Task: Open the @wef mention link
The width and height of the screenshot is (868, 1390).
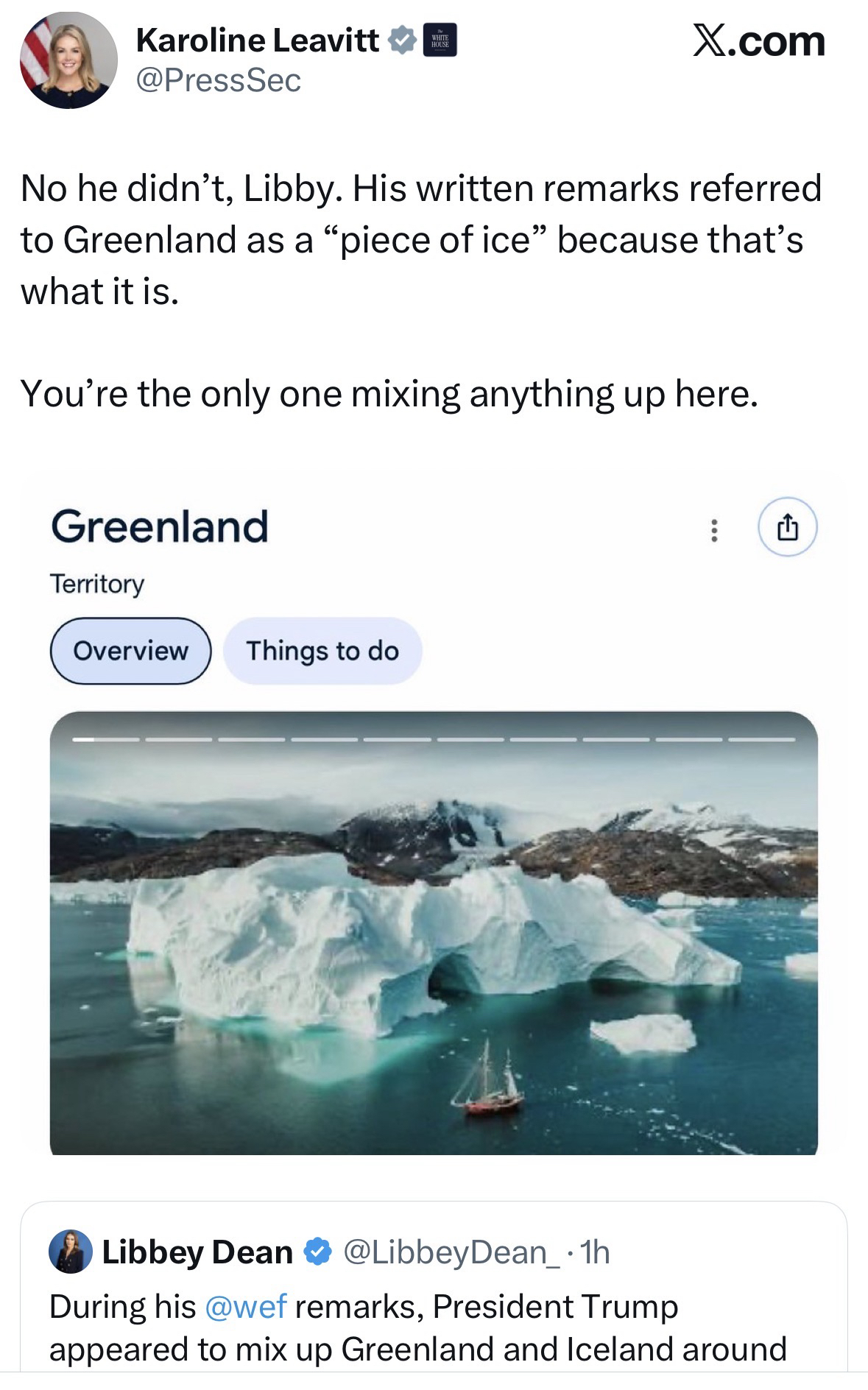Action: click(246, 1306)
